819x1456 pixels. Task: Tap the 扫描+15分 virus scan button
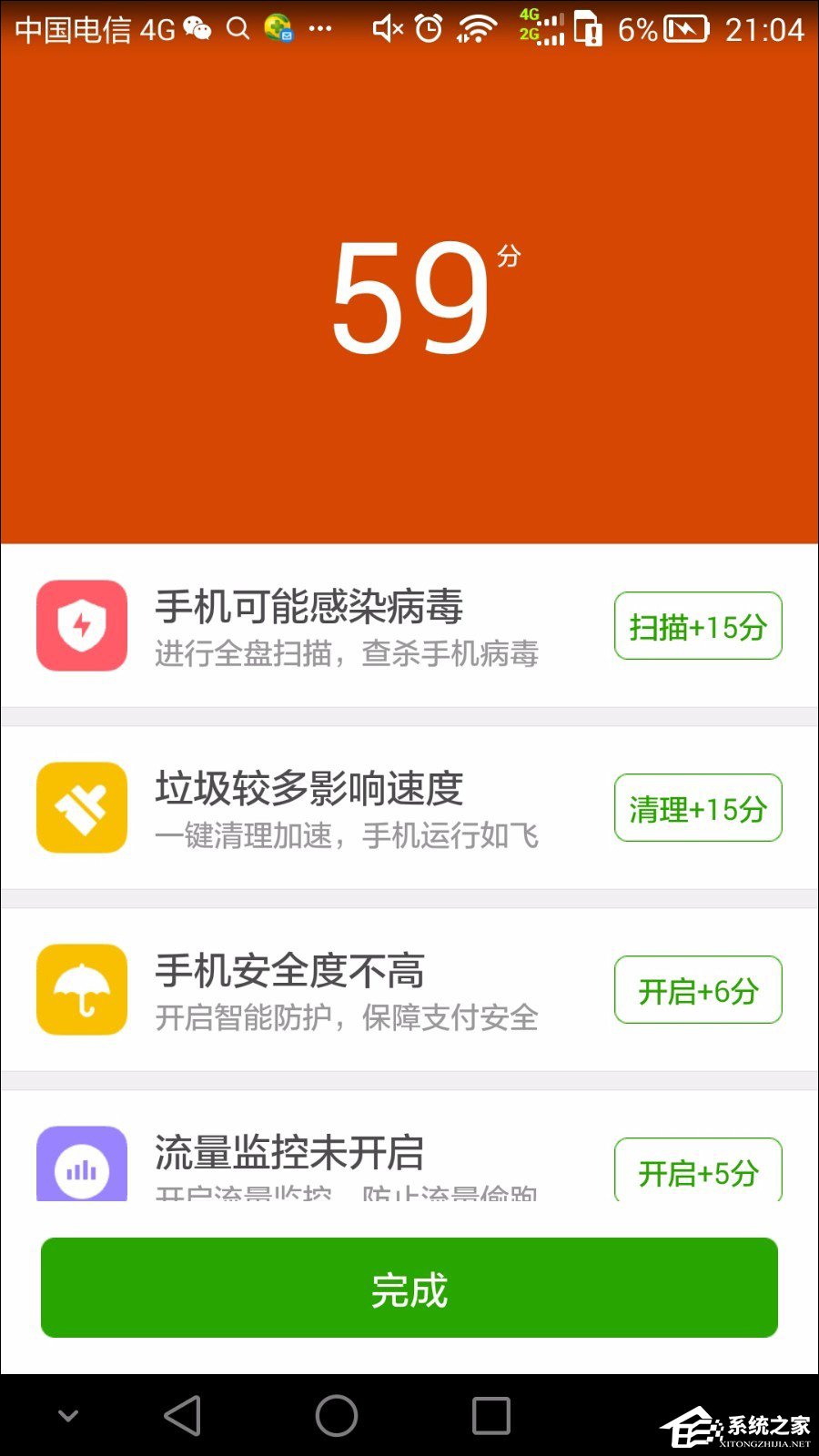[x=698, y=626]
